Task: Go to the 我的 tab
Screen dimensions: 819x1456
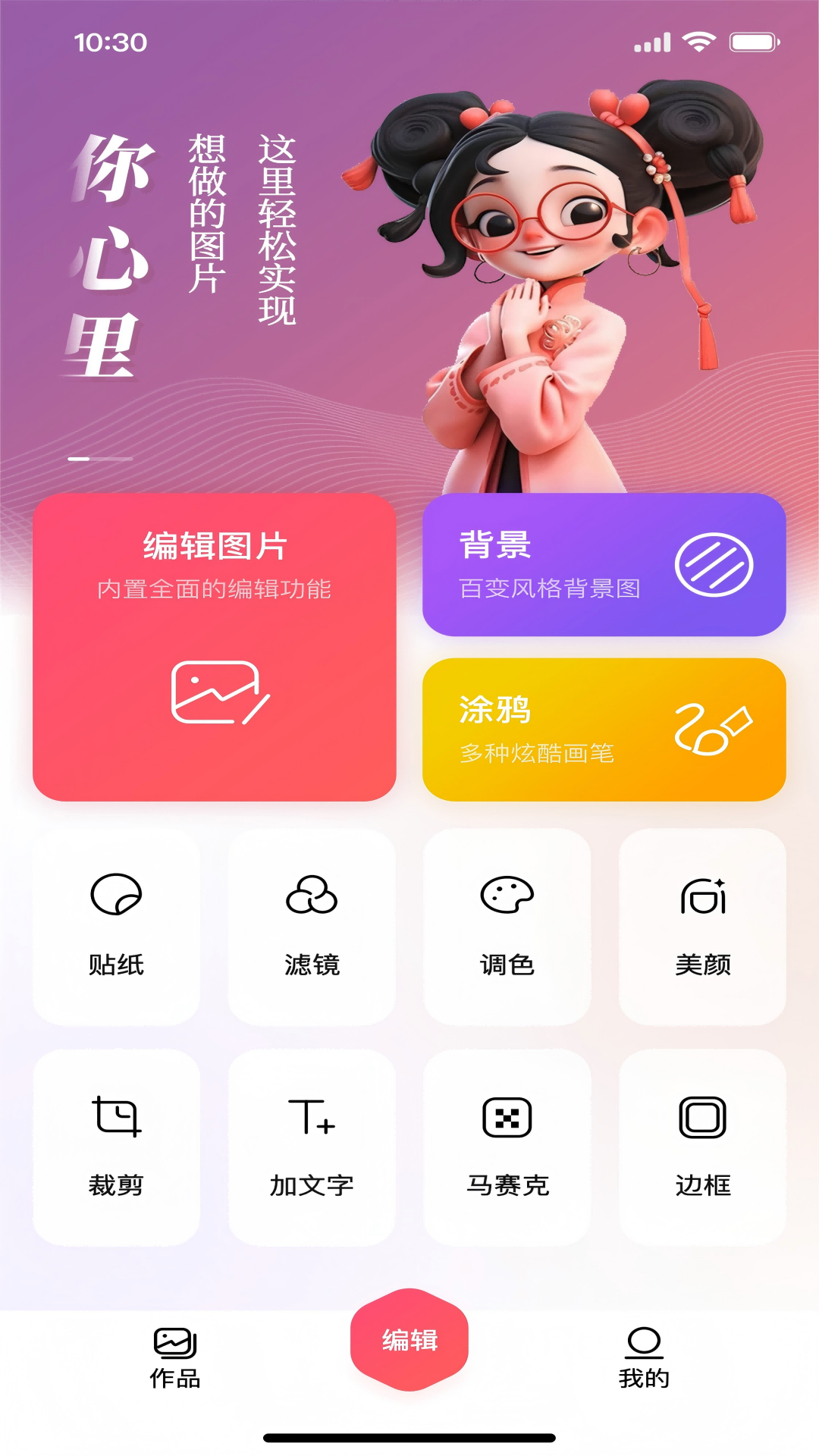Action: tap(644, 1358)
